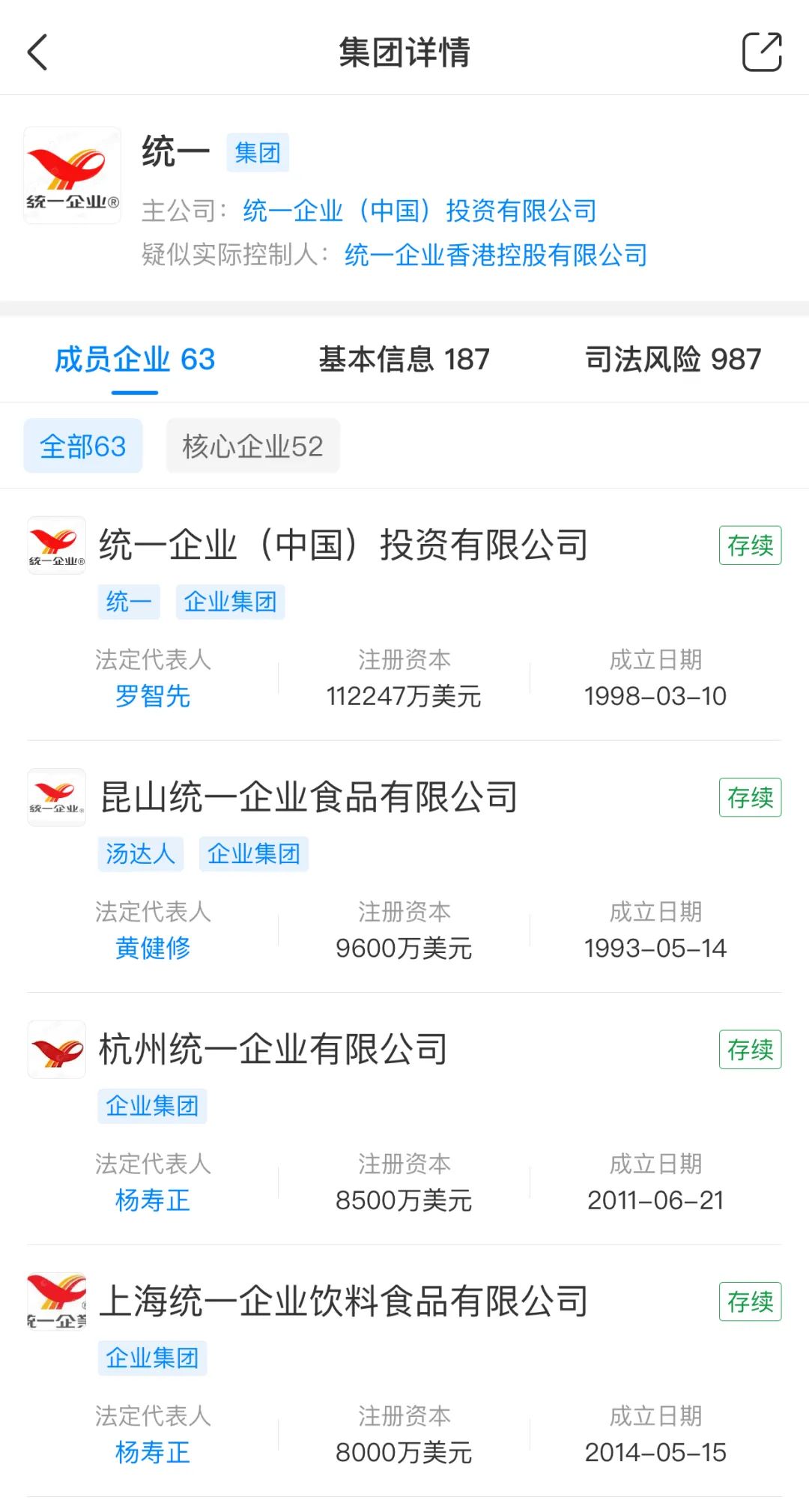The image size is (809, 1512).
Task: Switch to the 成员企业 63 tab
Action: pyautogui.click(x=135, y=360)
